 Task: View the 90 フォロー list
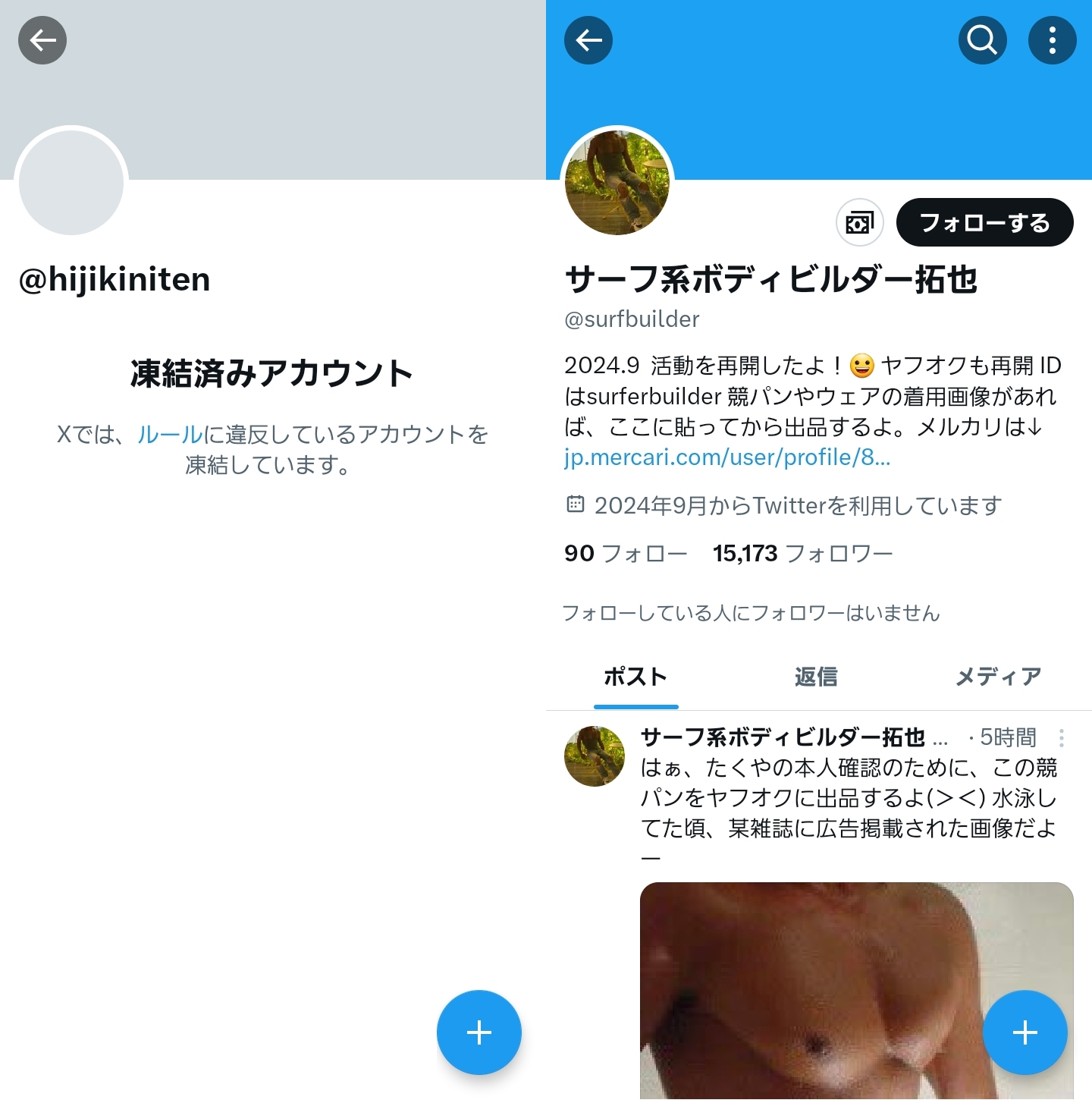[x=625, y=554]
